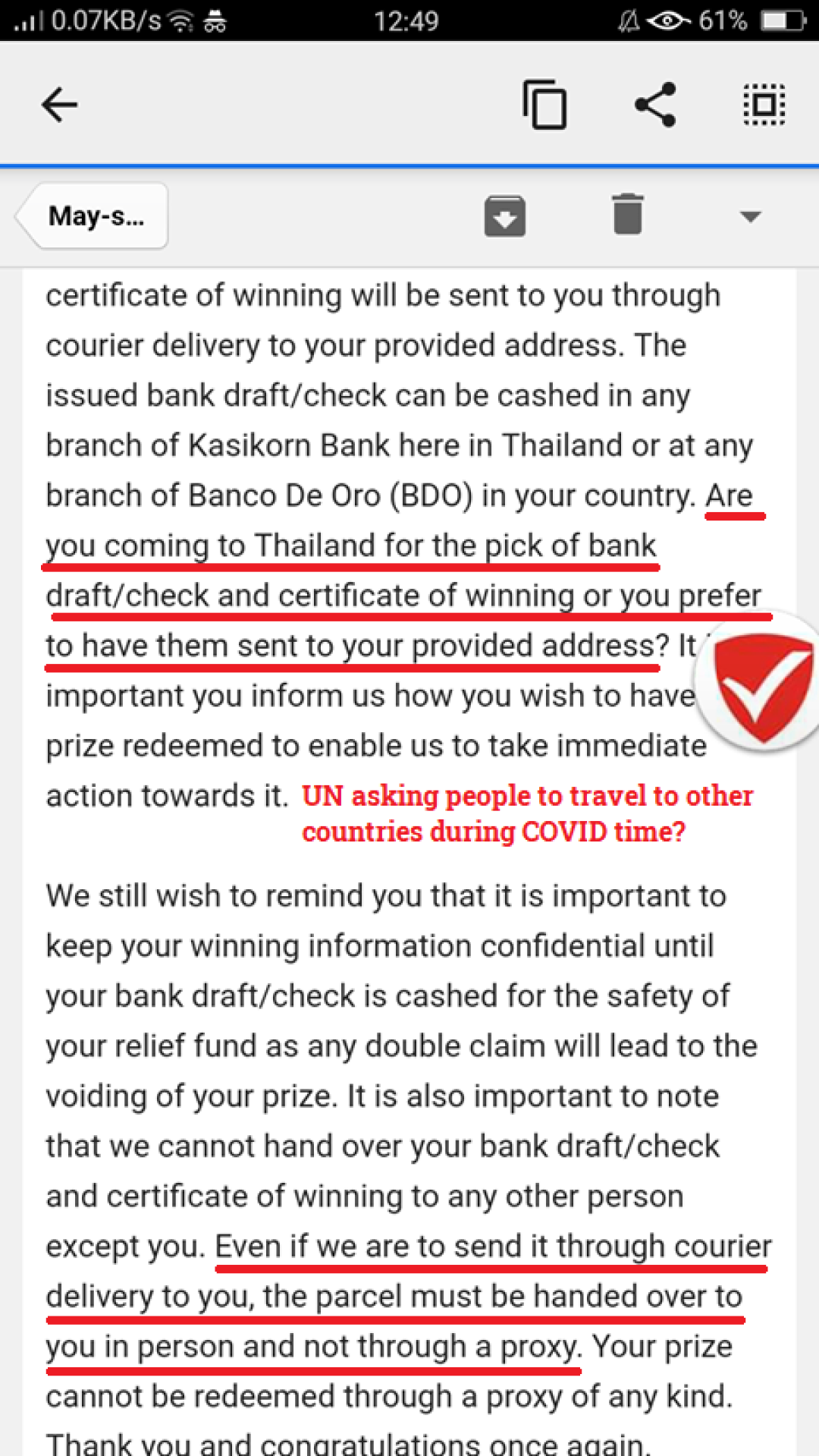Archive this email
Viewport: 819px width, 1456px height.
(x=505, y=216)
